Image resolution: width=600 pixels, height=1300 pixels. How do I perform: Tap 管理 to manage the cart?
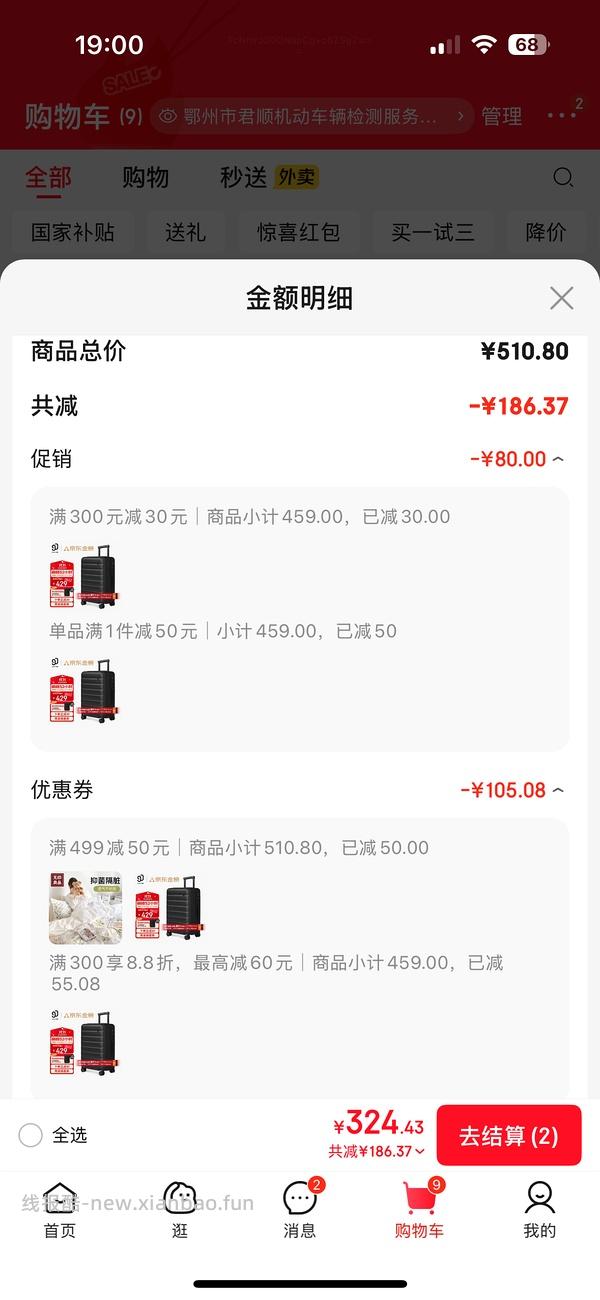click(501, 116)
